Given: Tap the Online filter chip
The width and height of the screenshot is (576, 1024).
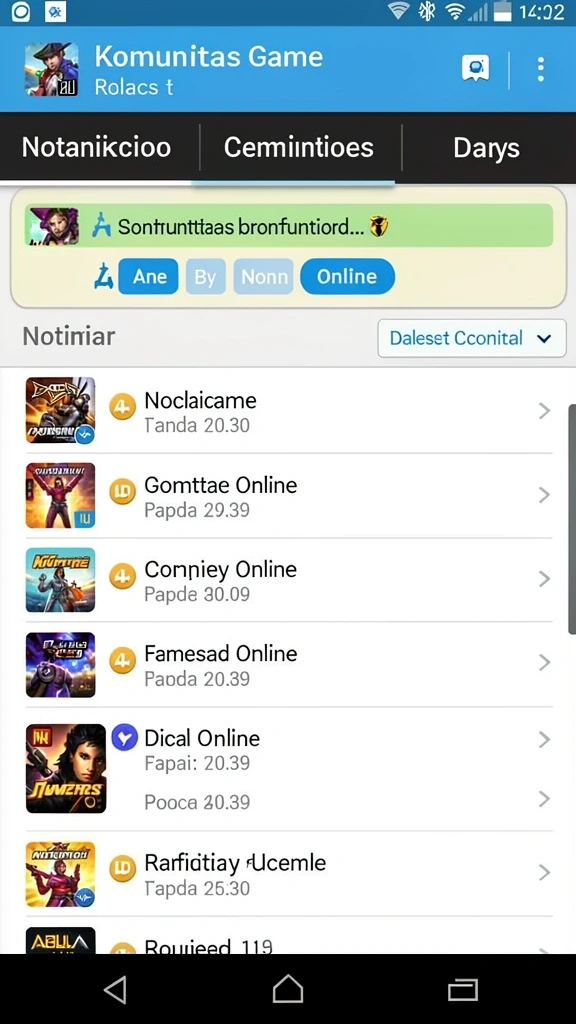Looking at the screenshot, I should click(x=347, y=276).
